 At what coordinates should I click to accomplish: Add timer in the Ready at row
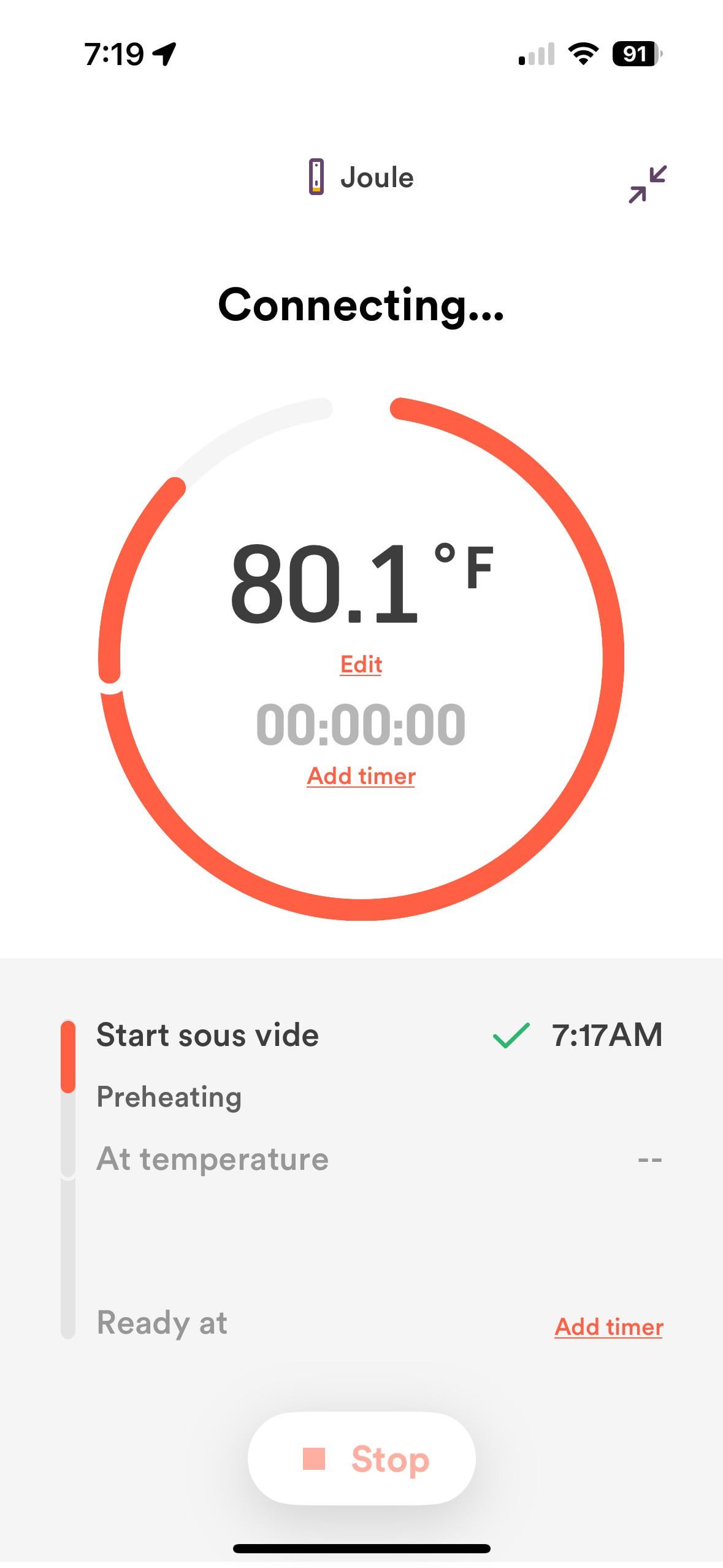click(x=608, y=1327)
